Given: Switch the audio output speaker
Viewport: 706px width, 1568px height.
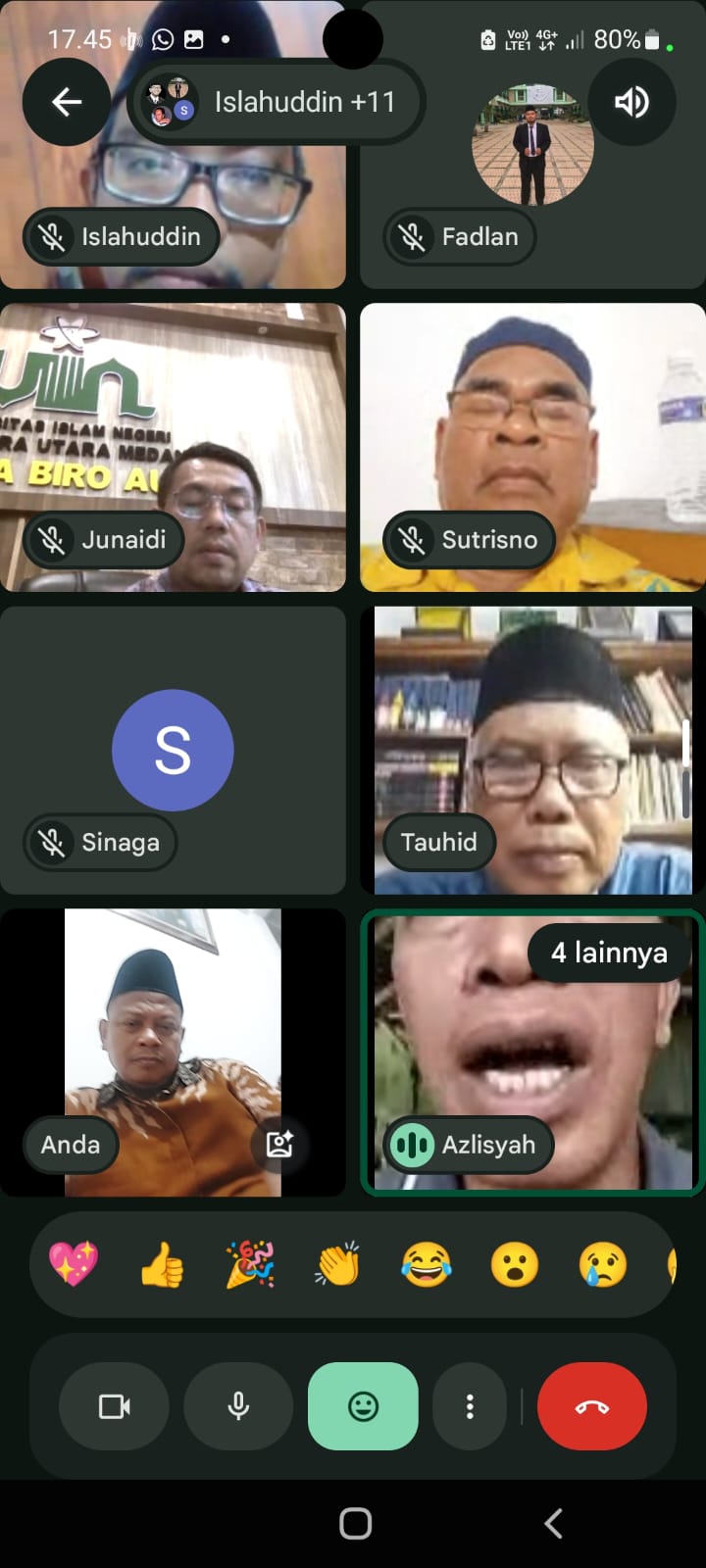Looking at the screenshot, I should tap(631, 102).
